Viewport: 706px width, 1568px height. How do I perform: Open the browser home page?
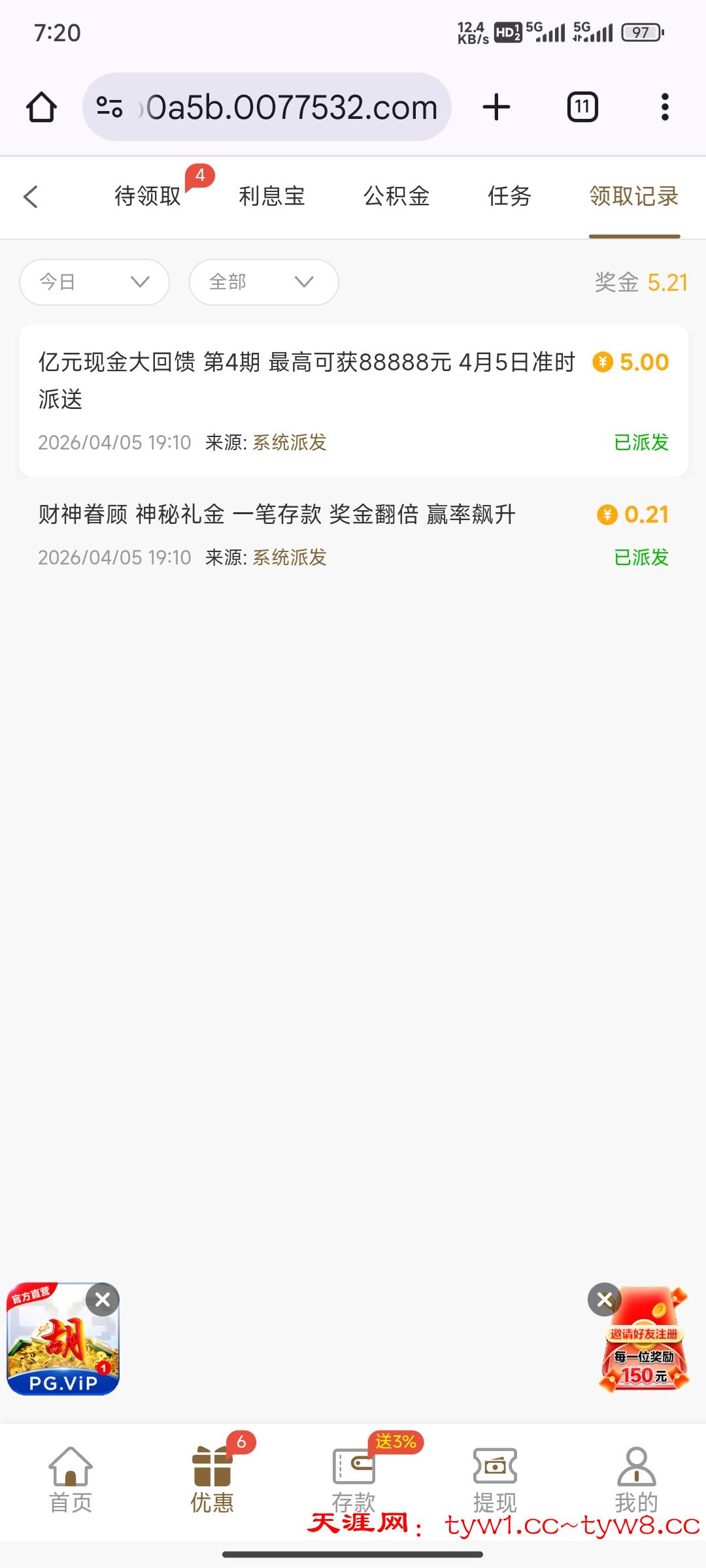pyautogui.click(x=41, y=107)
